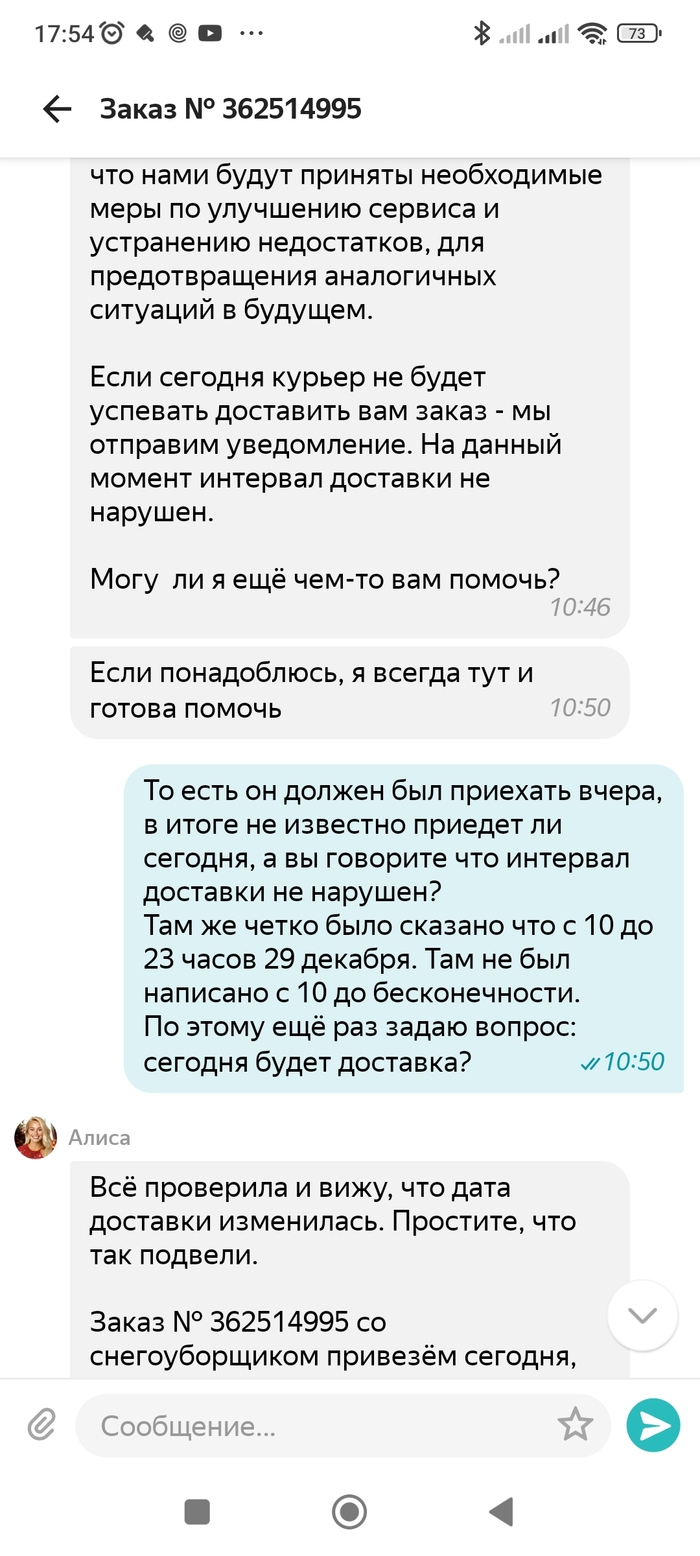
Task: Send the message with the teal arrow
Action: [x=653, y=1425]
